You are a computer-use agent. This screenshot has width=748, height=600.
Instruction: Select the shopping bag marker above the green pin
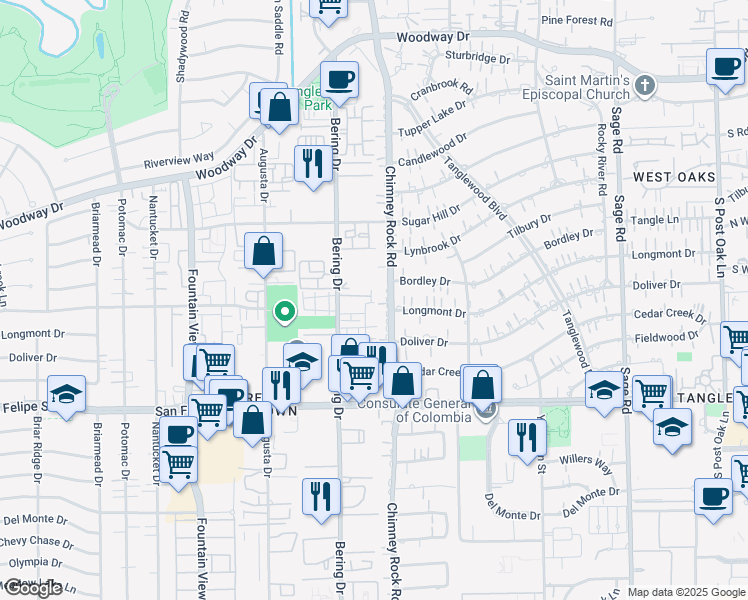[x=263, y=252]
